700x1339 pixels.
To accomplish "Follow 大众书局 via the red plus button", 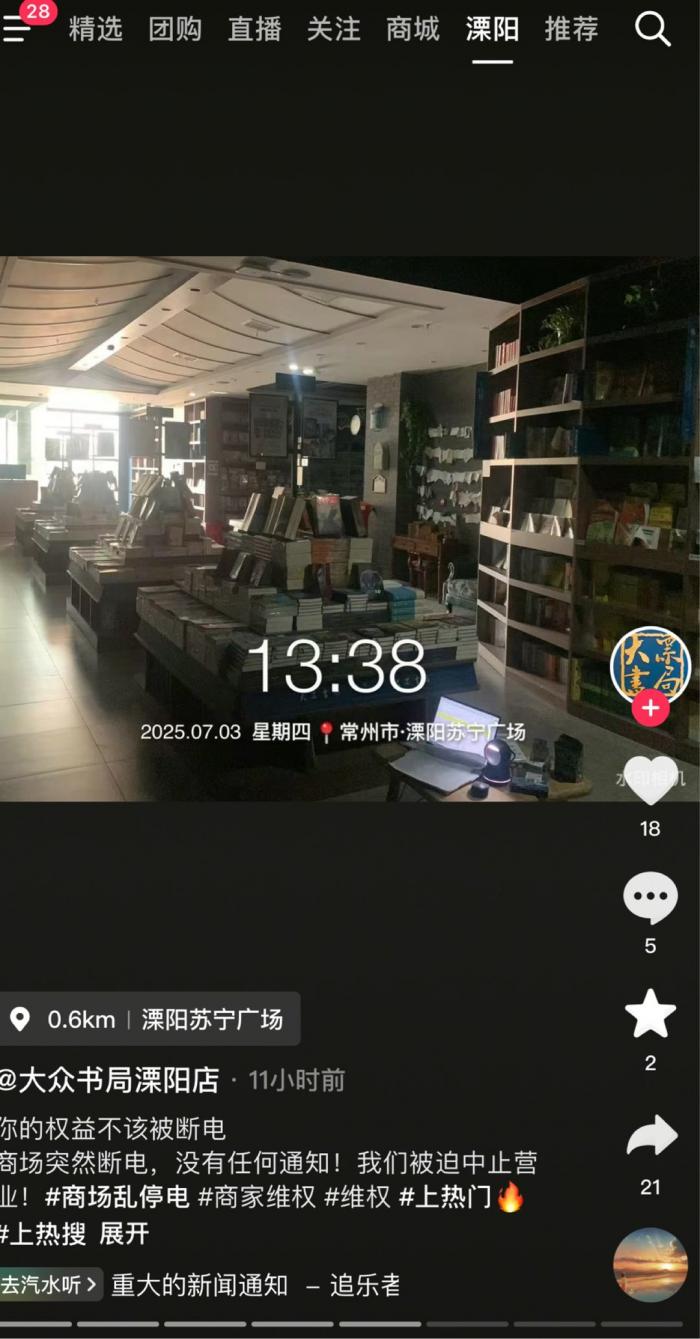I will click(651, 709).
